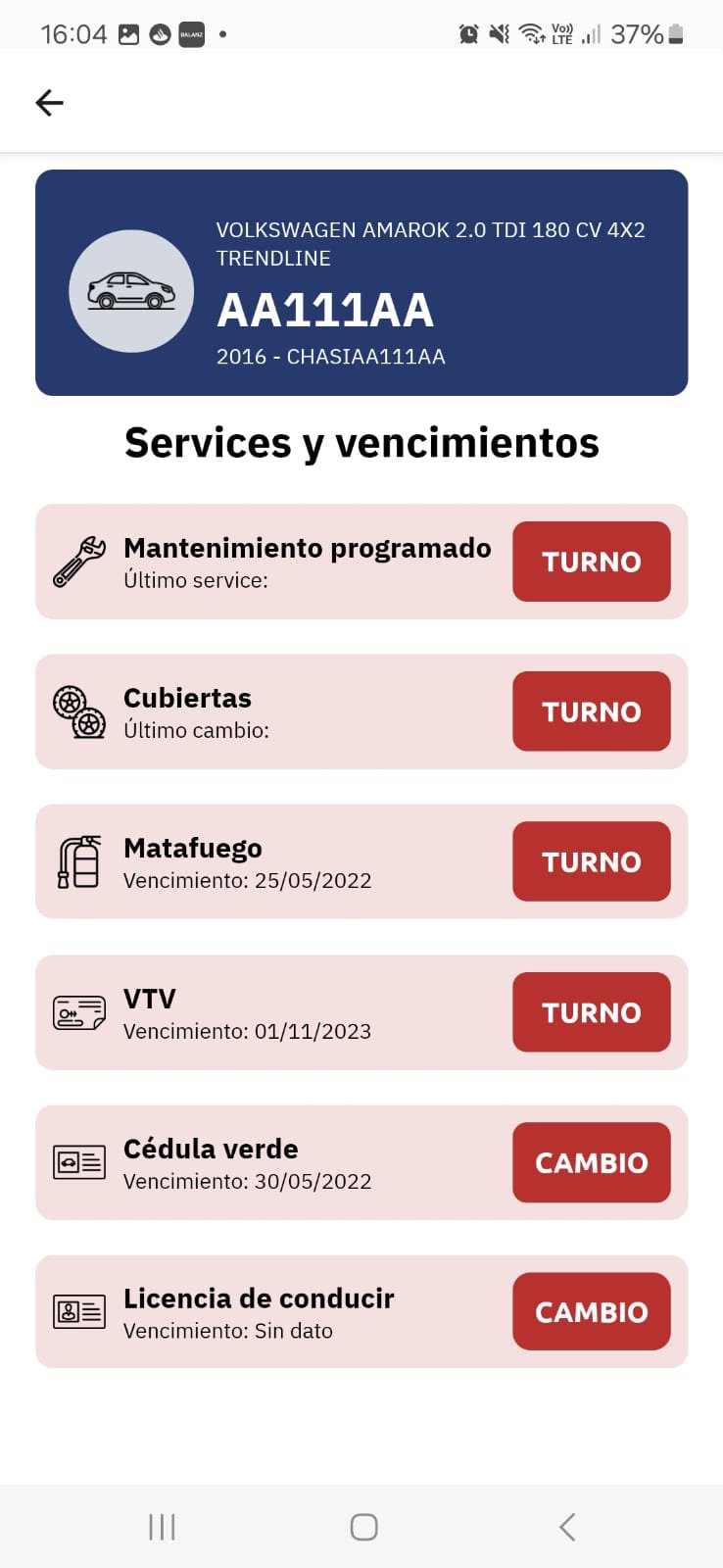723x1568 pixels.
Task: Select the AA111AA license plate text
Action: [x=326, y=309]
